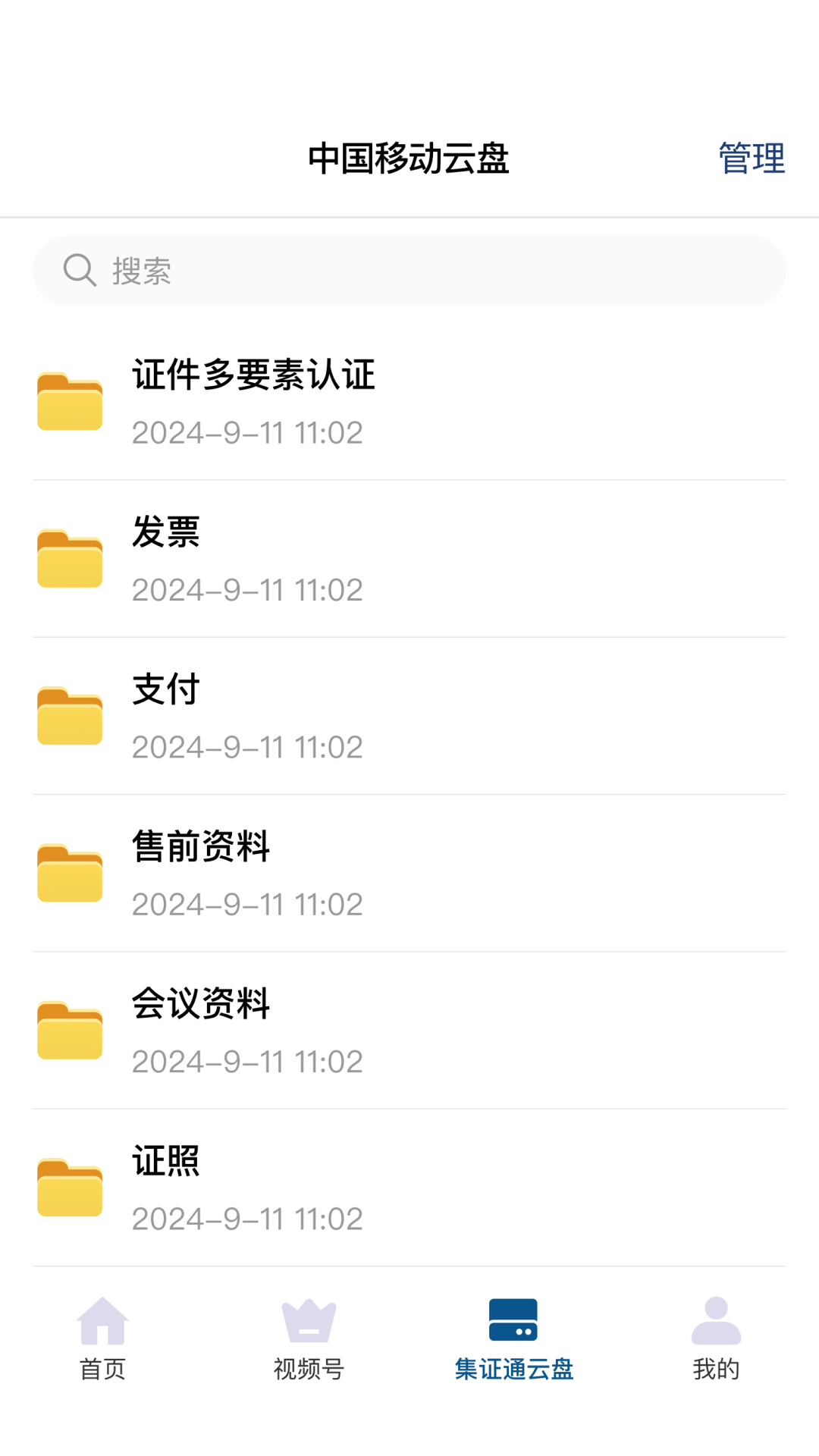Open the 会议资料 folder entry

coord(409,1028)
